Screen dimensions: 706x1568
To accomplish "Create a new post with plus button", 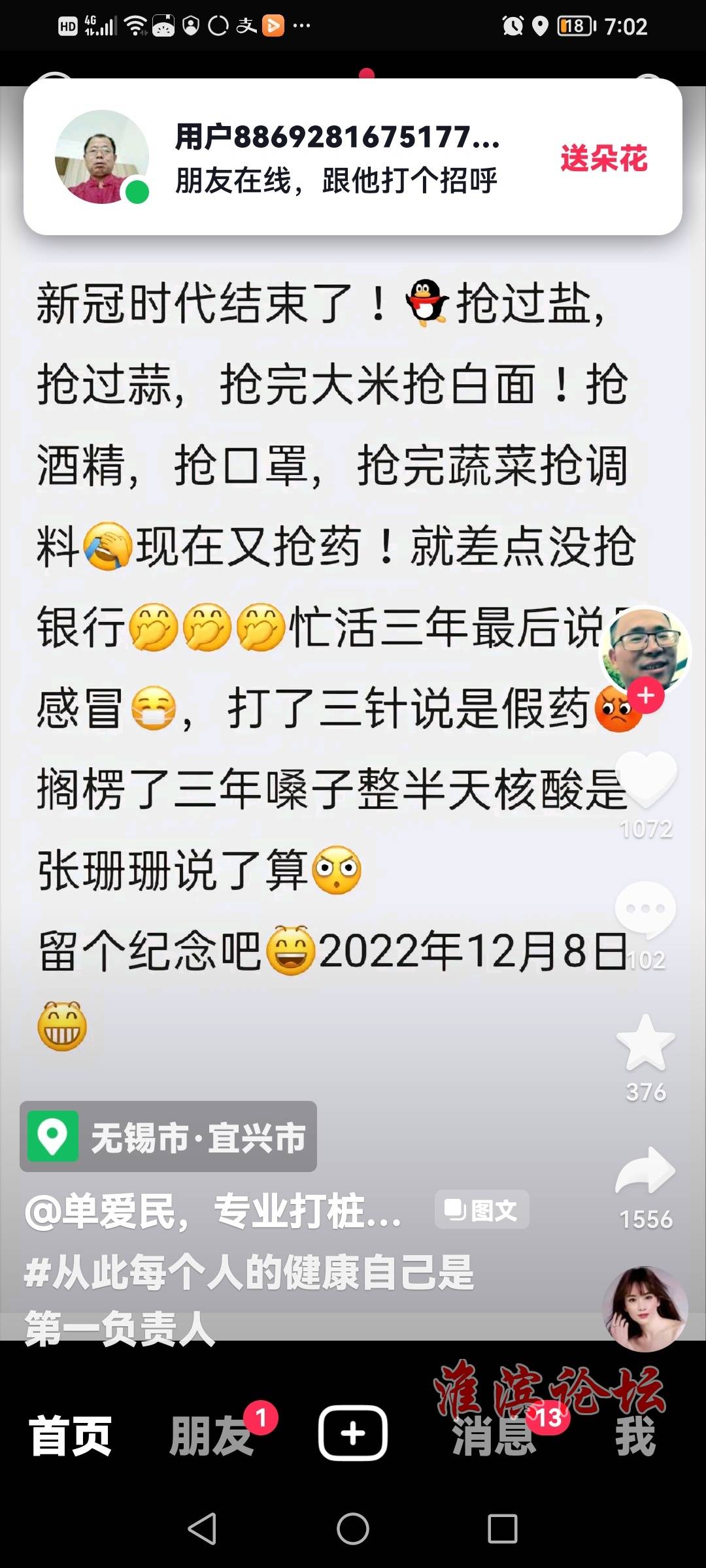I will pos(353,1433).
